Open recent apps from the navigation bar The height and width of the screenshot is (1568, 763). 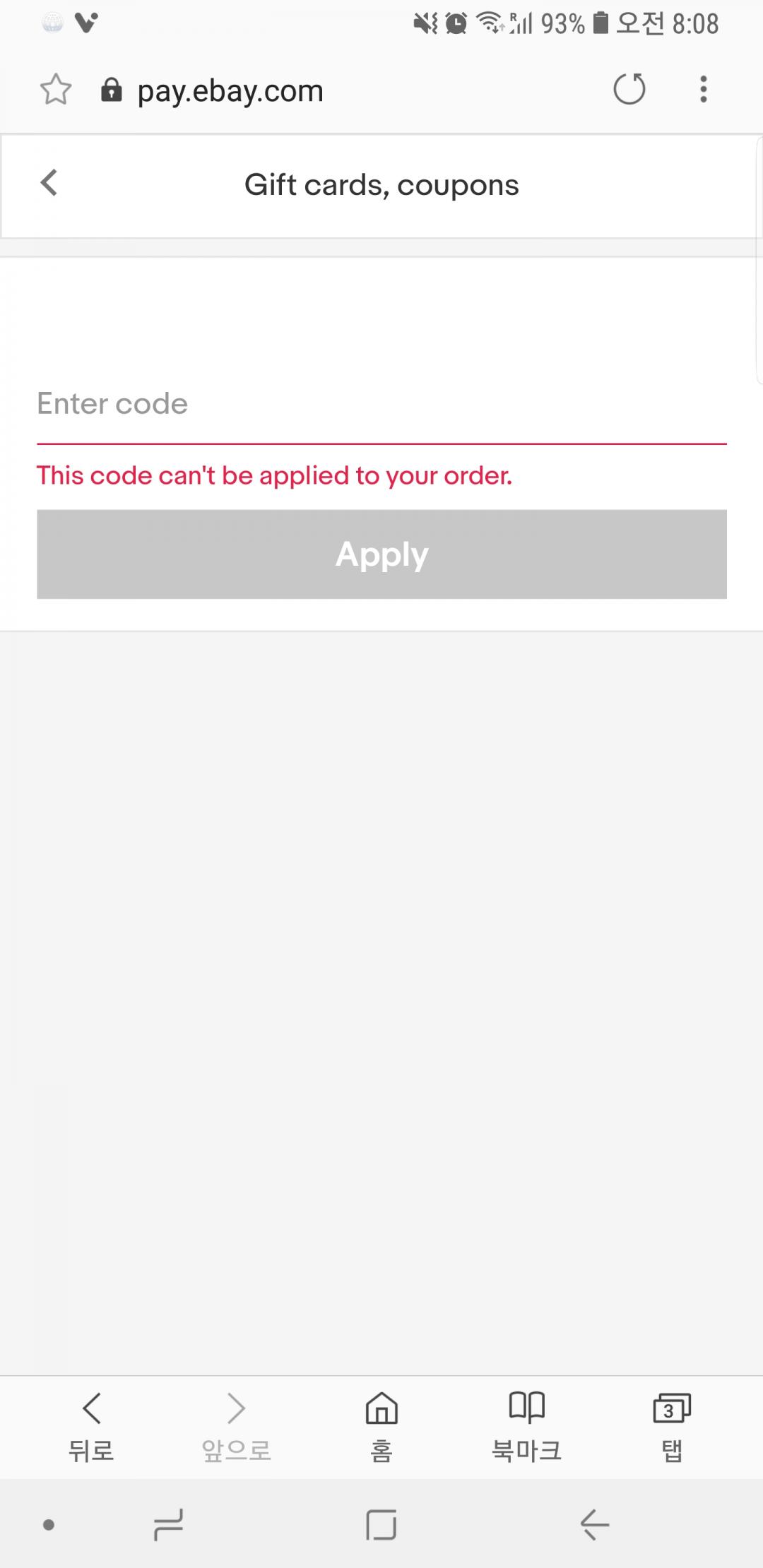pyautogui.click(x=168, y=1525)
